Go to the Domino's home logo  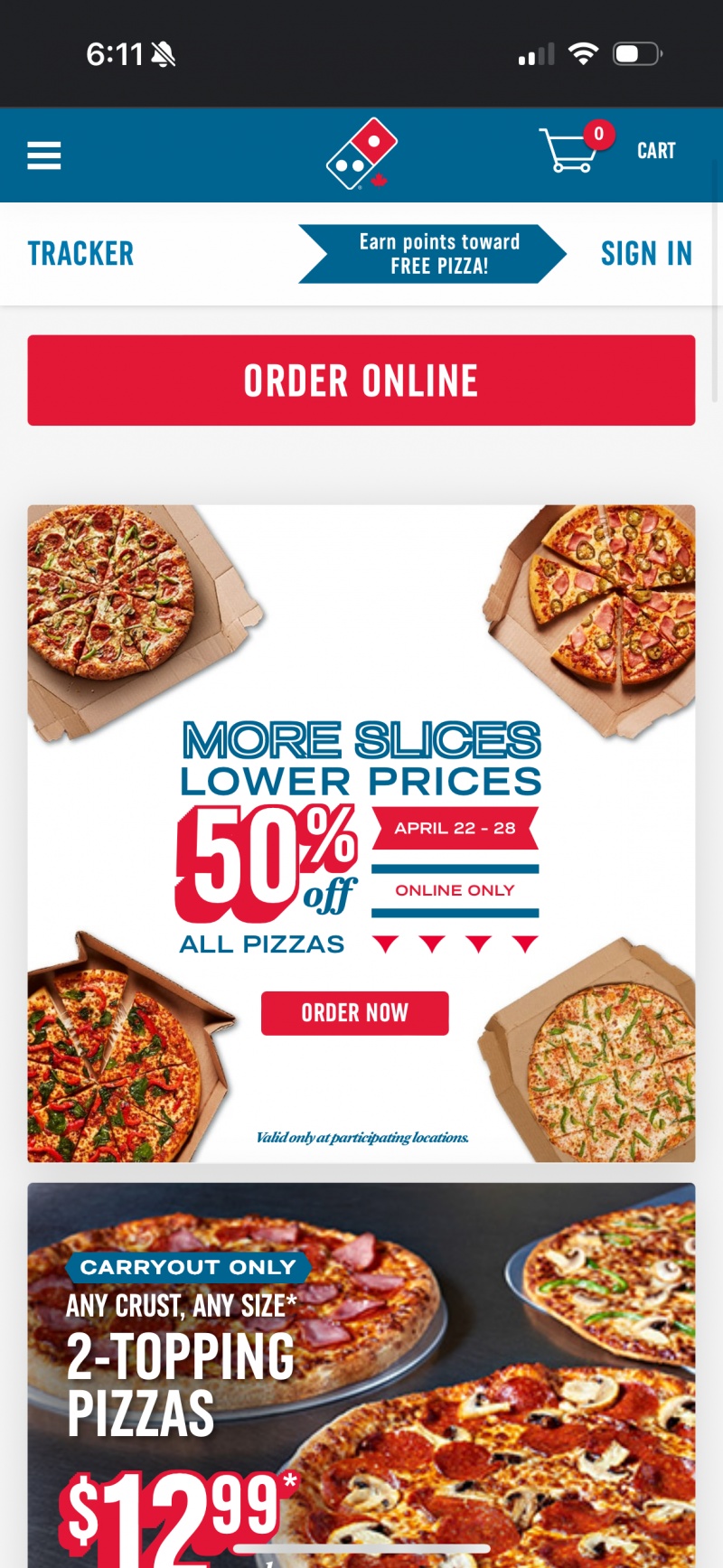[x=362, y=154]
